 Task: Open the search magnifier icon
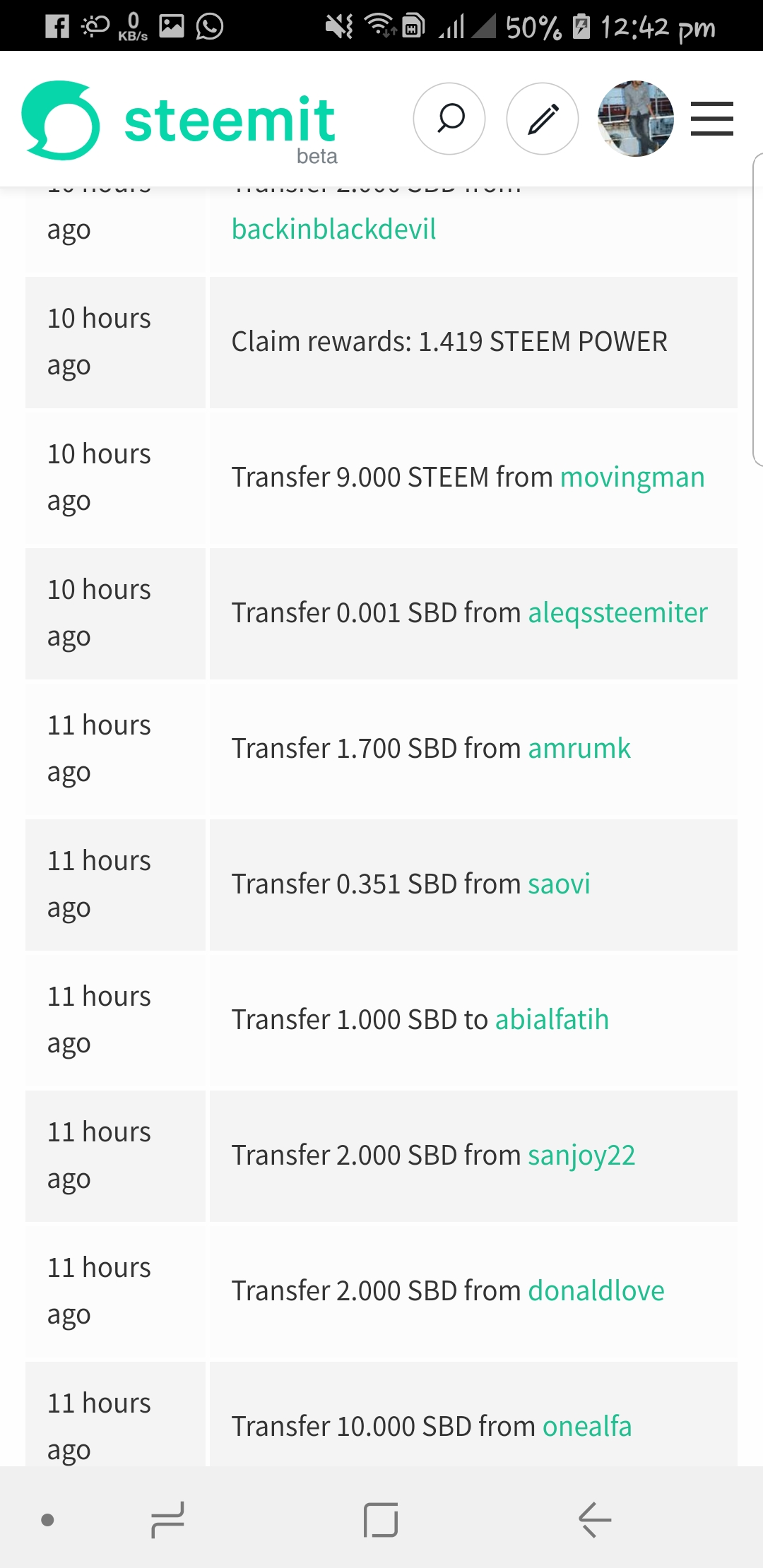[449, 119]
